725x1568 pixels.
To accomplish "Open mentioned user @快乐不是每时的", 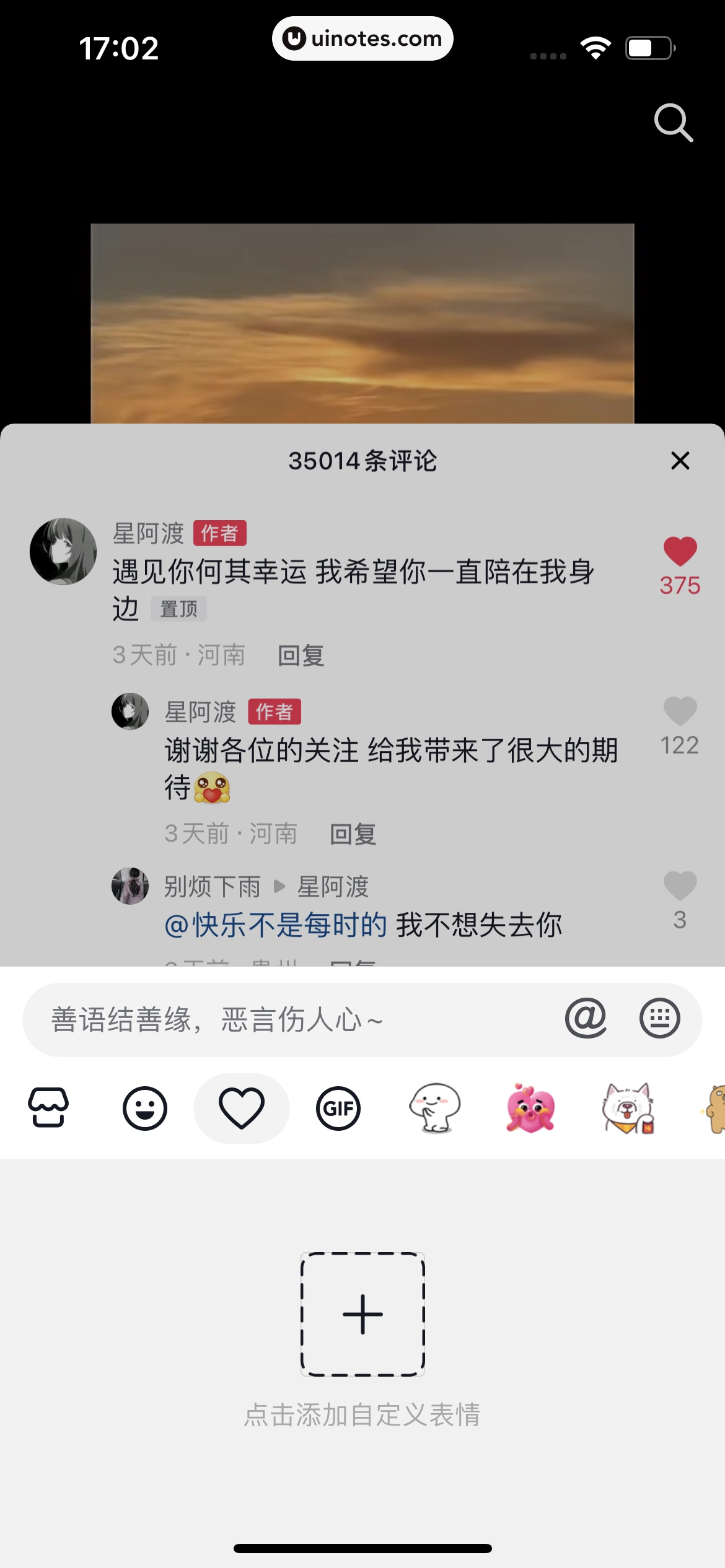I will point(275,923).
